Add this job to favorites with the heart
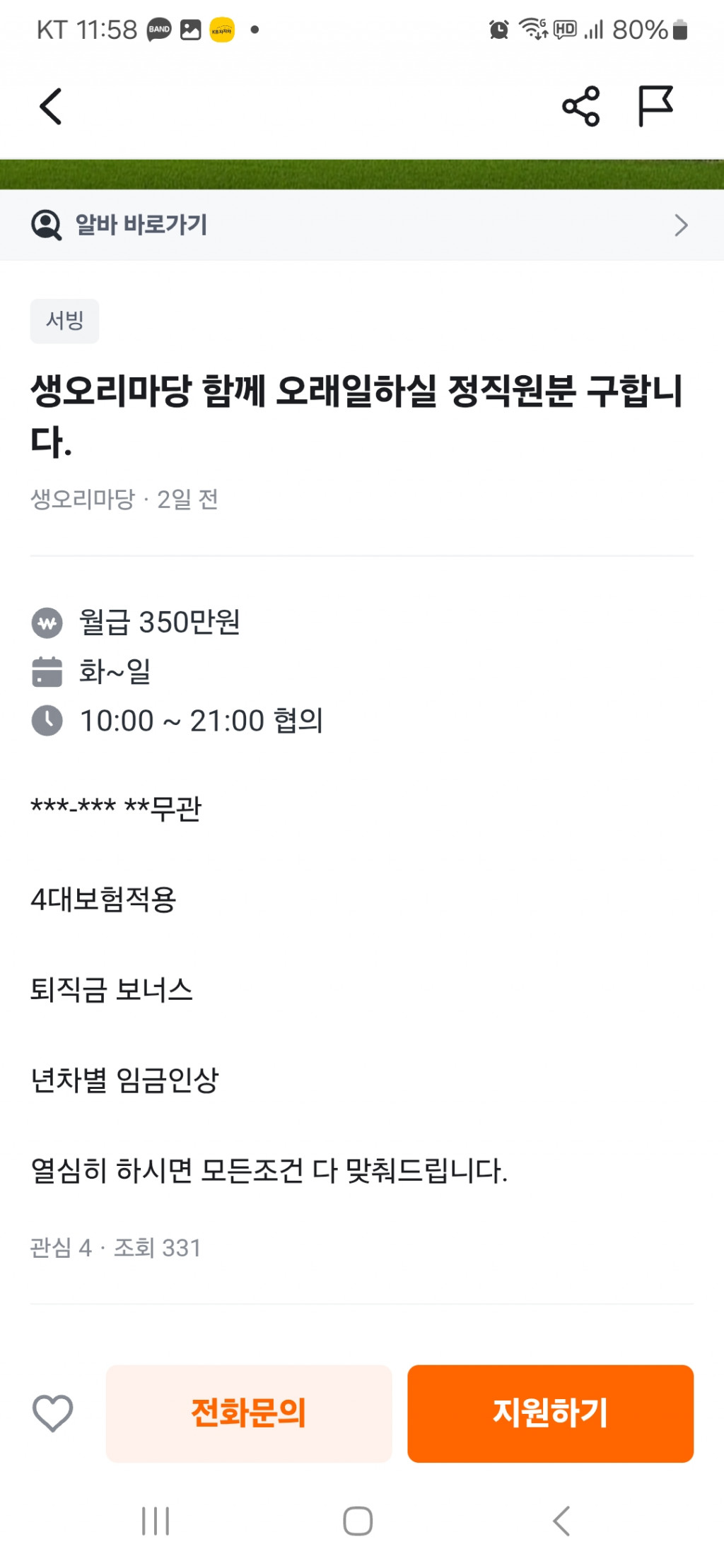The width and height of the screenshot is (724, 1568). 53,1413
